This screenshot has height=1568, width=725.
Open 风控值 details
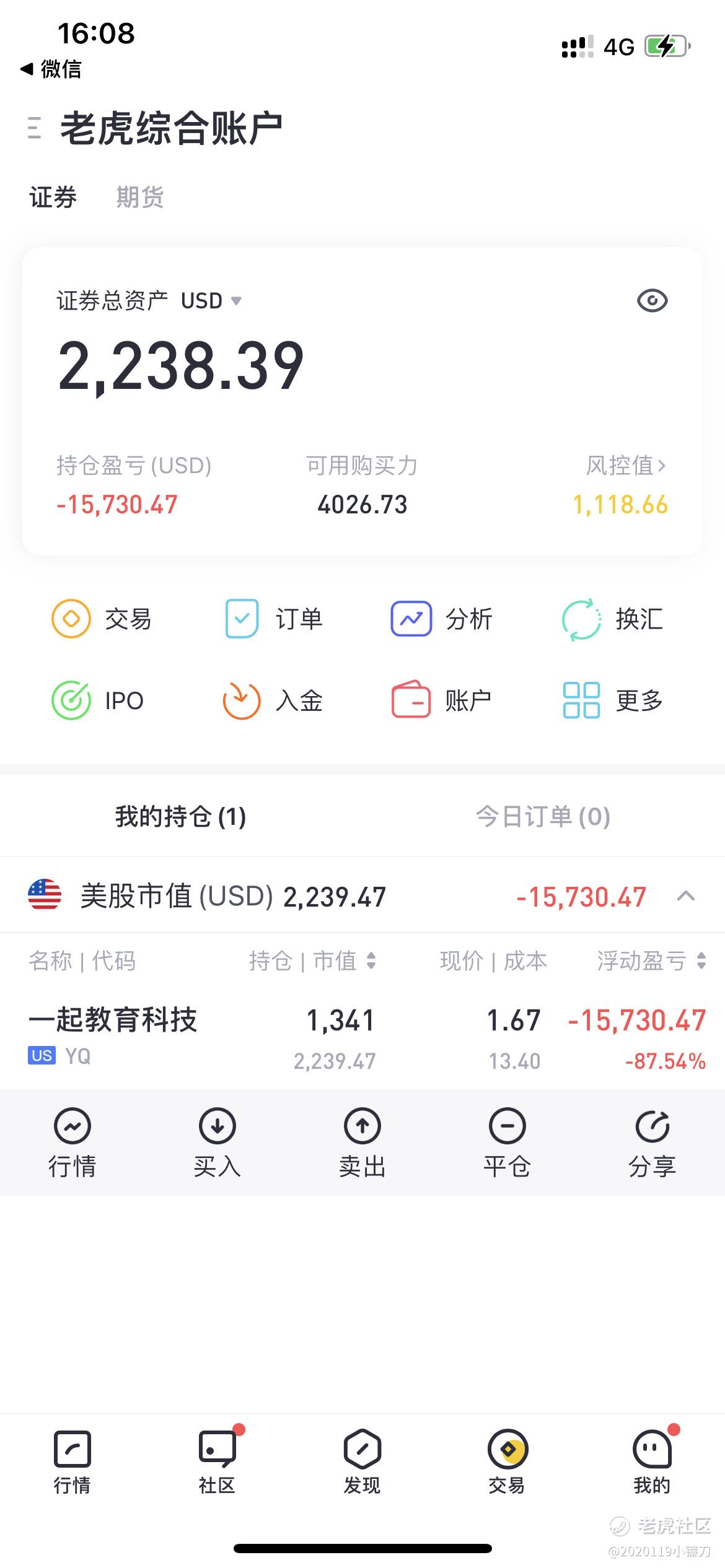click(x=626, y=466)
